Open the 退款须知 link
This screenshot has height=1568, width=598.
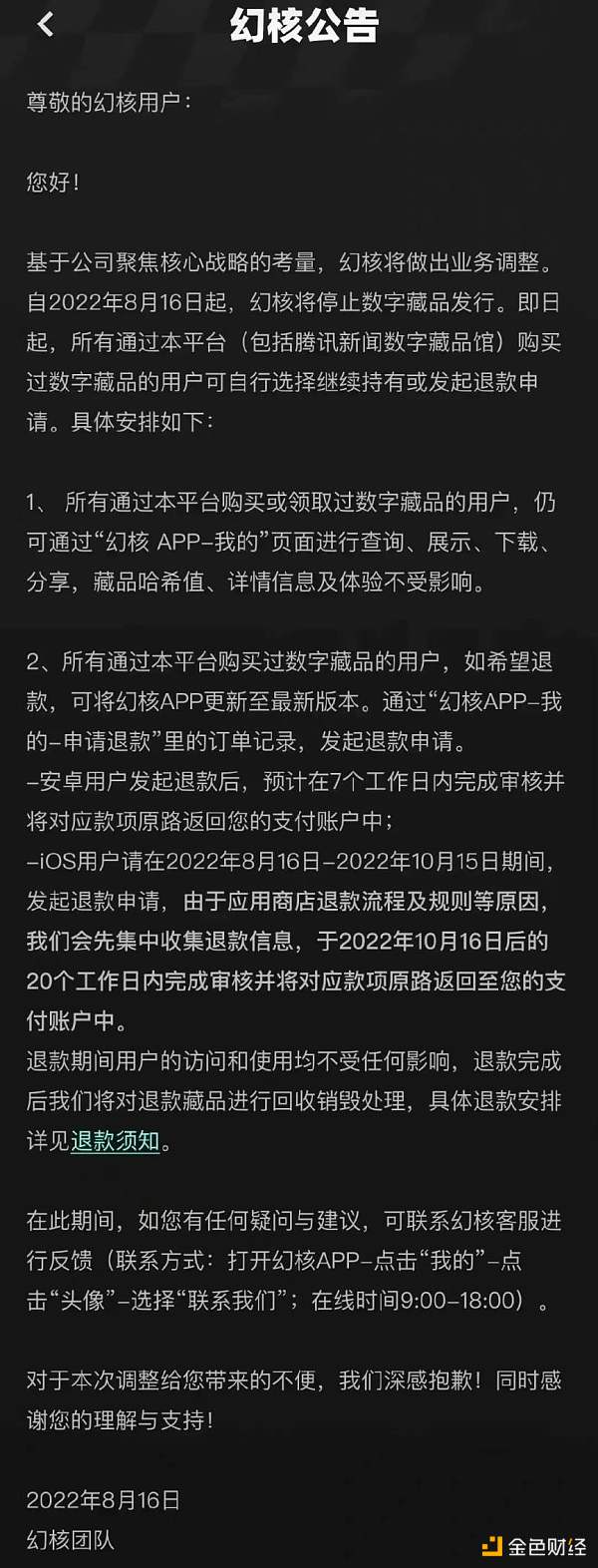[116, 1141]
